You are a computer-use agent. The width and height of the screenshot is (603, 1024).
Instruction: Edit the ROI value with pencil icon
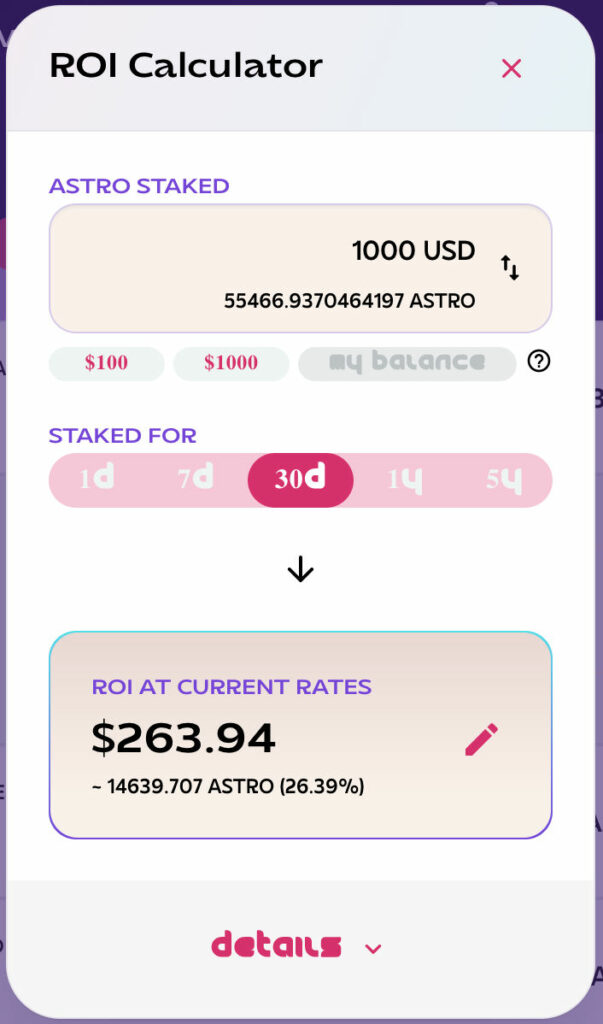click(x=481, y=739)
